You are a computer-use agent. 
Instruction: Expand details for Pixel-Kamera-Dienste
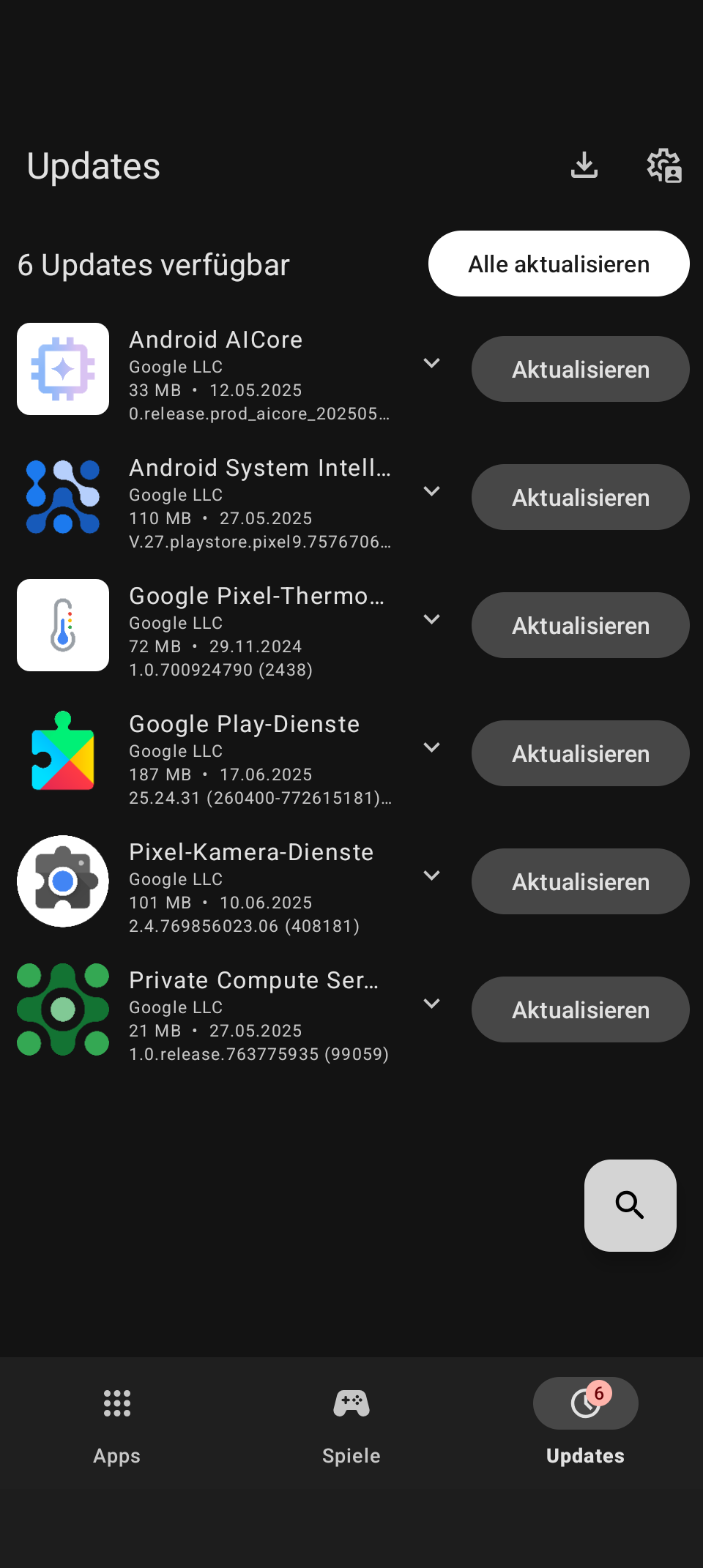click(x=432, y=876)
